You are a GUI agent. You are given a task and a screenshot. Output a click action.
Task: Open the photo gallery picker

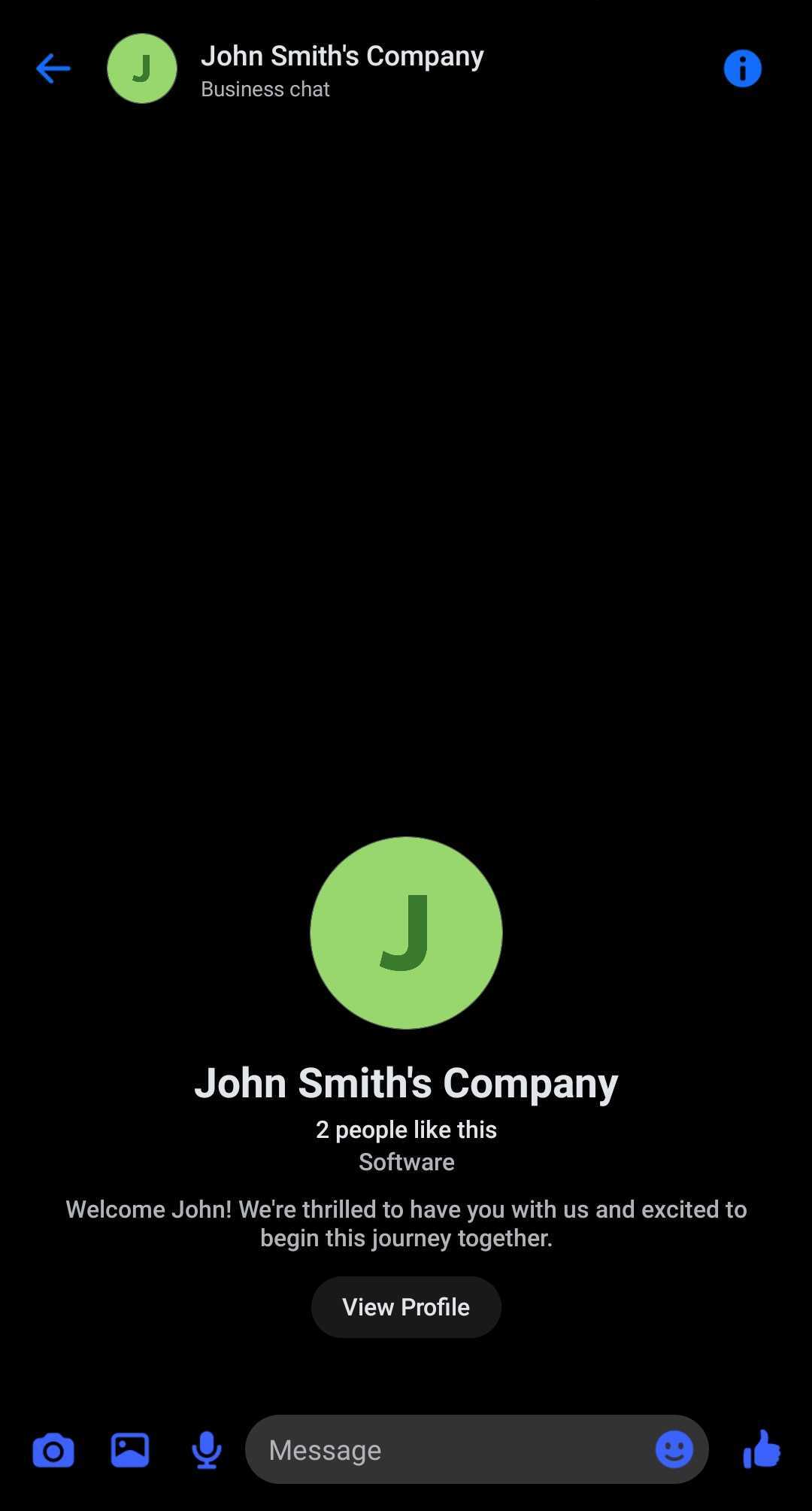130,1450
